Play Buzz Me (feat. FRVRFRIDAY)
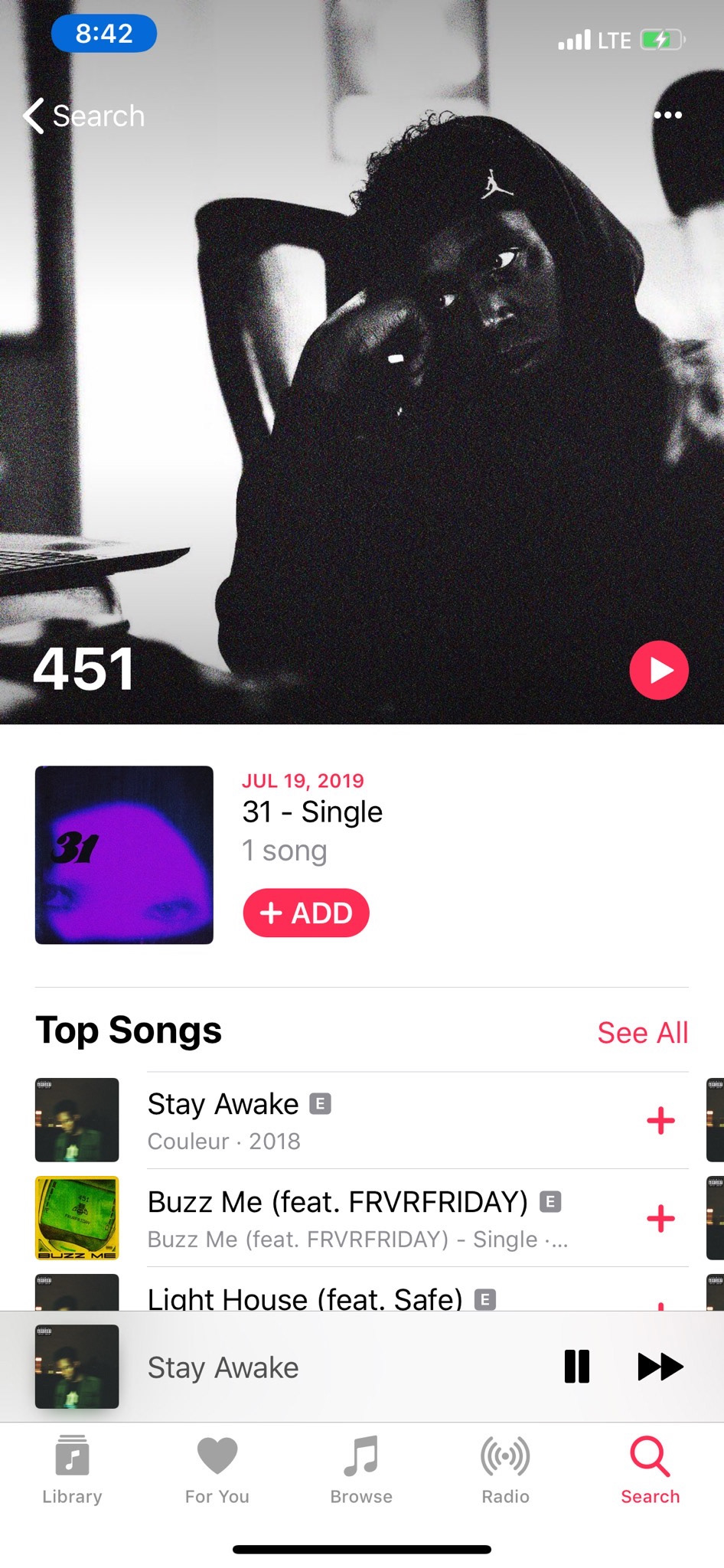This screenshot has height=1568, width=724. point(337,1217)
